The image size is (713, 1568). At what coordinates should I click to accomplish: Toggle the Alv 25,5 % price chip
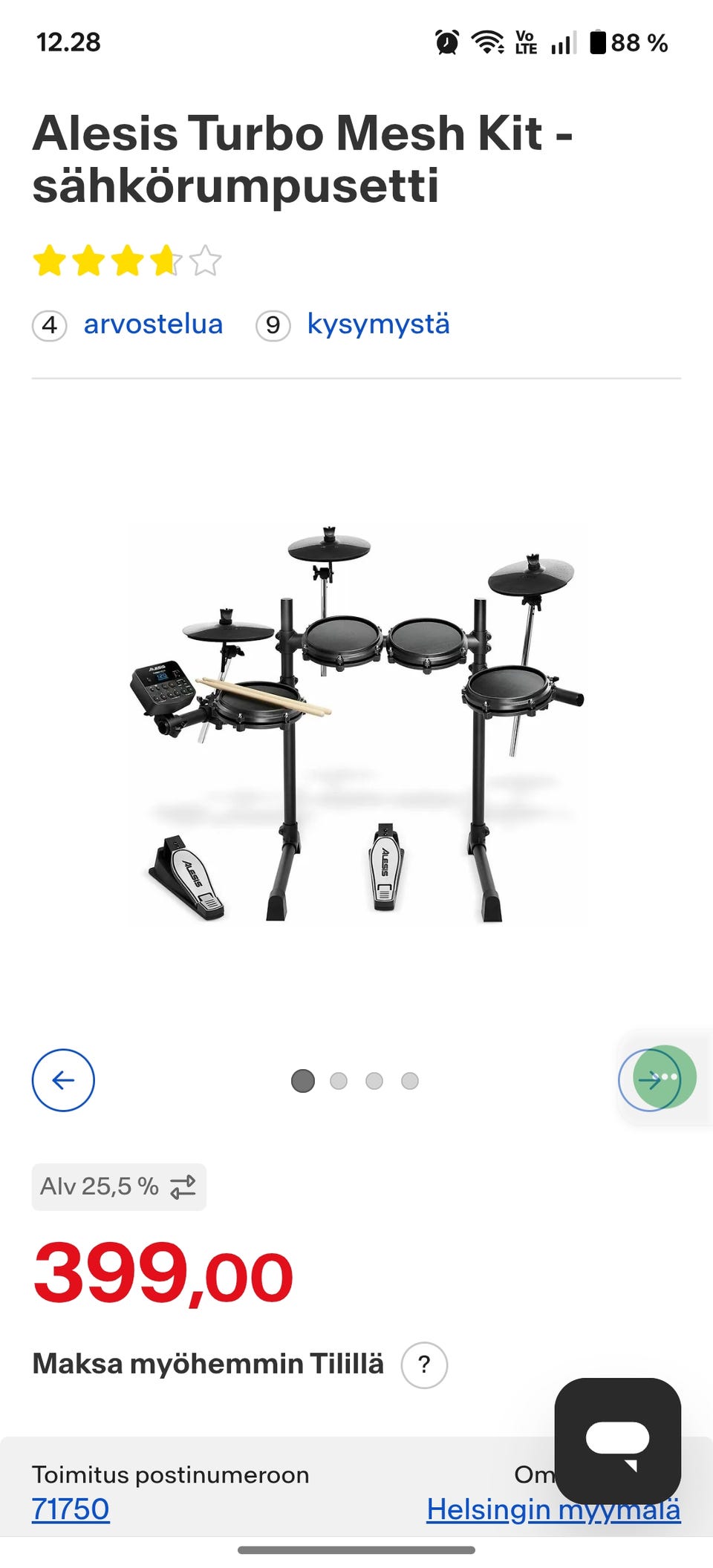point(119,1186)
